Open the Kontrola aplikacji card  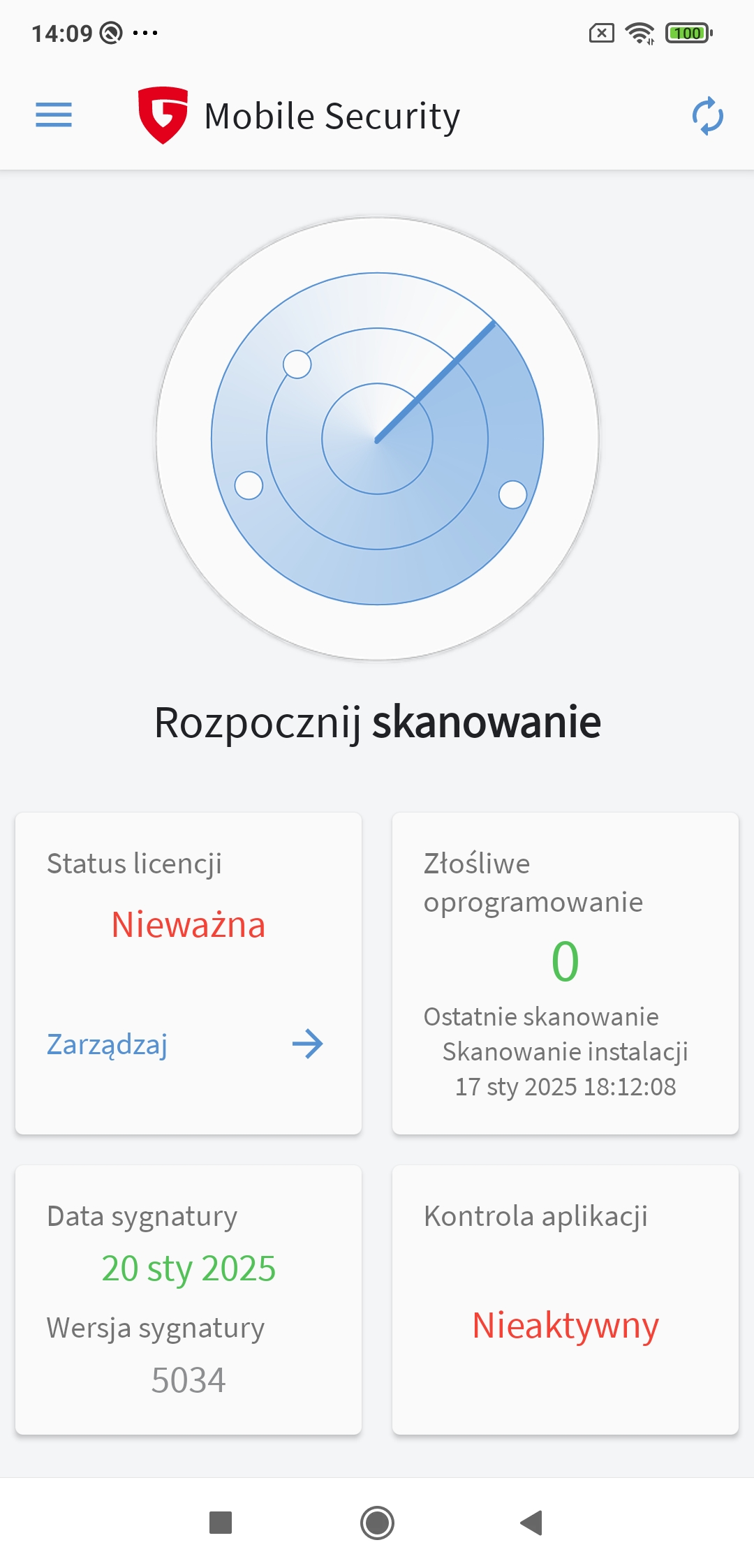tap(565, 1299)
